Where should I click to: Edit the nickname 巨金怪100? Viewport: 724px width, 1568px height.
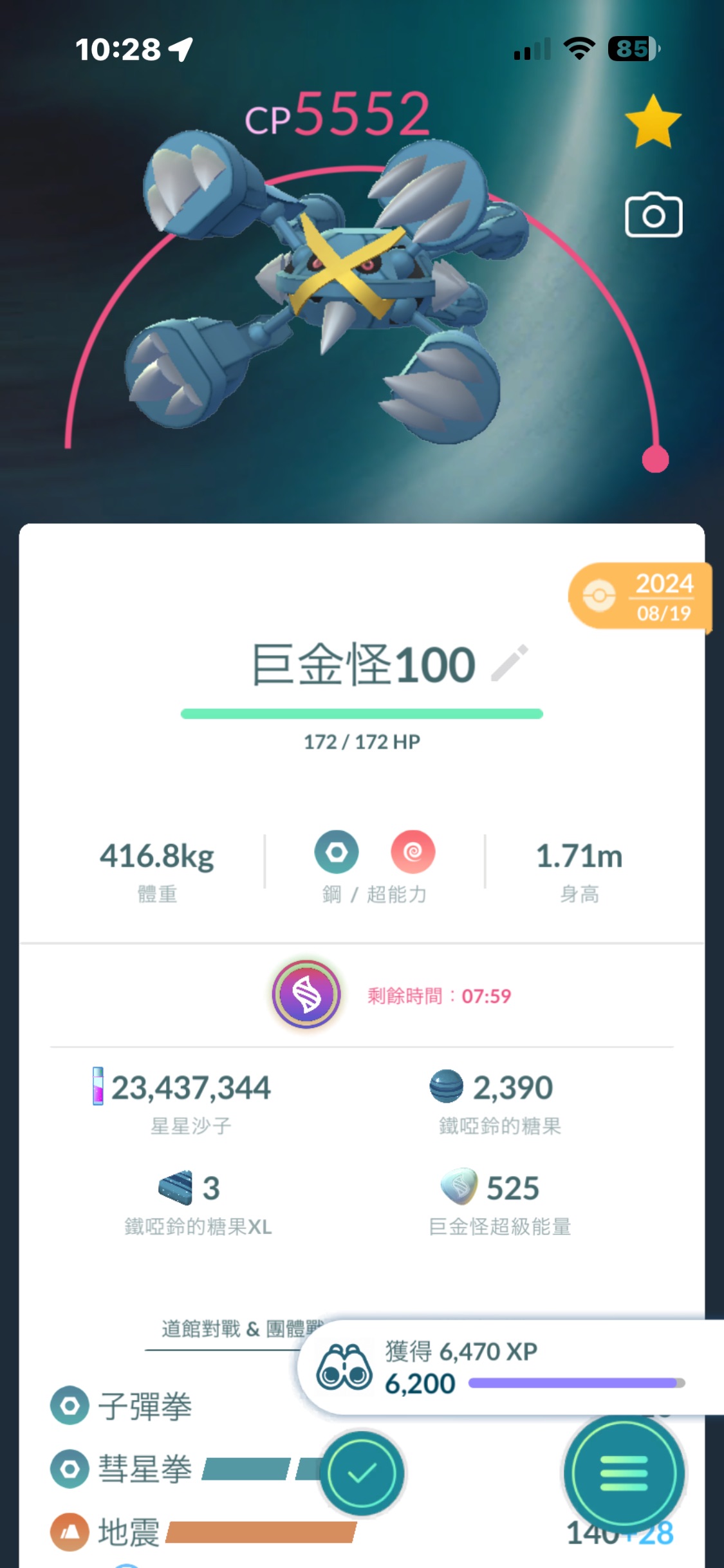[x=510, y=663]
